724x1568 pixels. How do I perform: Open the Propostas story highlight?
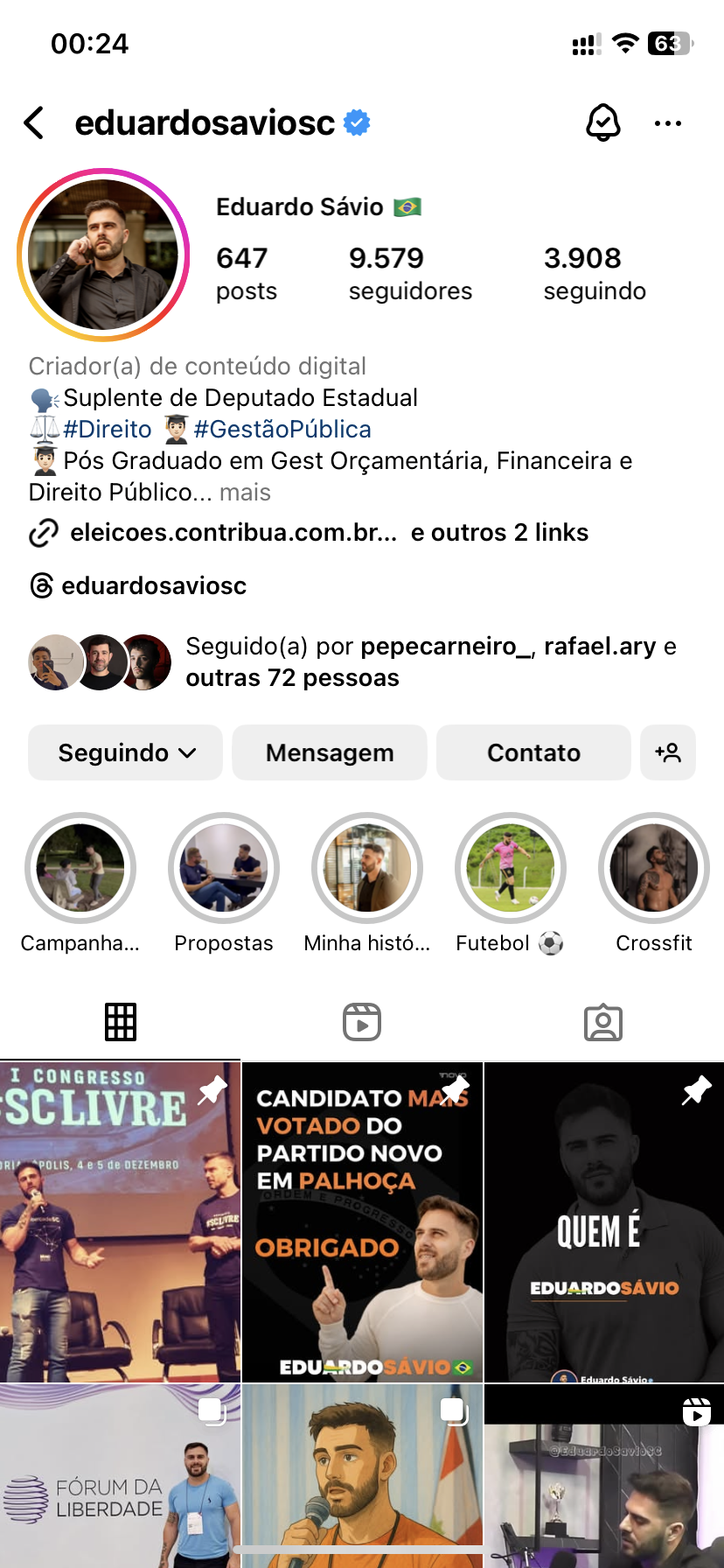(x=224, y=869)
